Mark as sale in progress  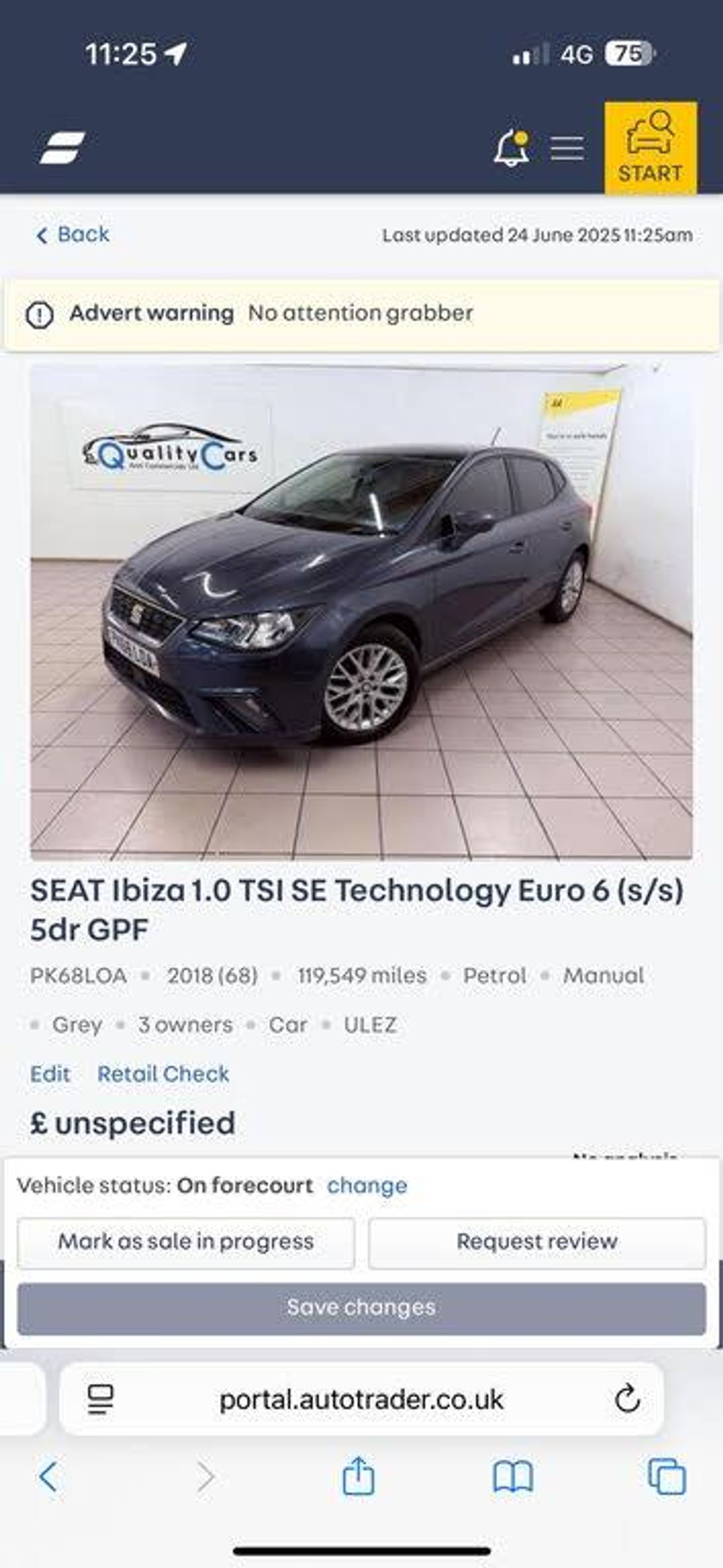tap(186, 1241)
